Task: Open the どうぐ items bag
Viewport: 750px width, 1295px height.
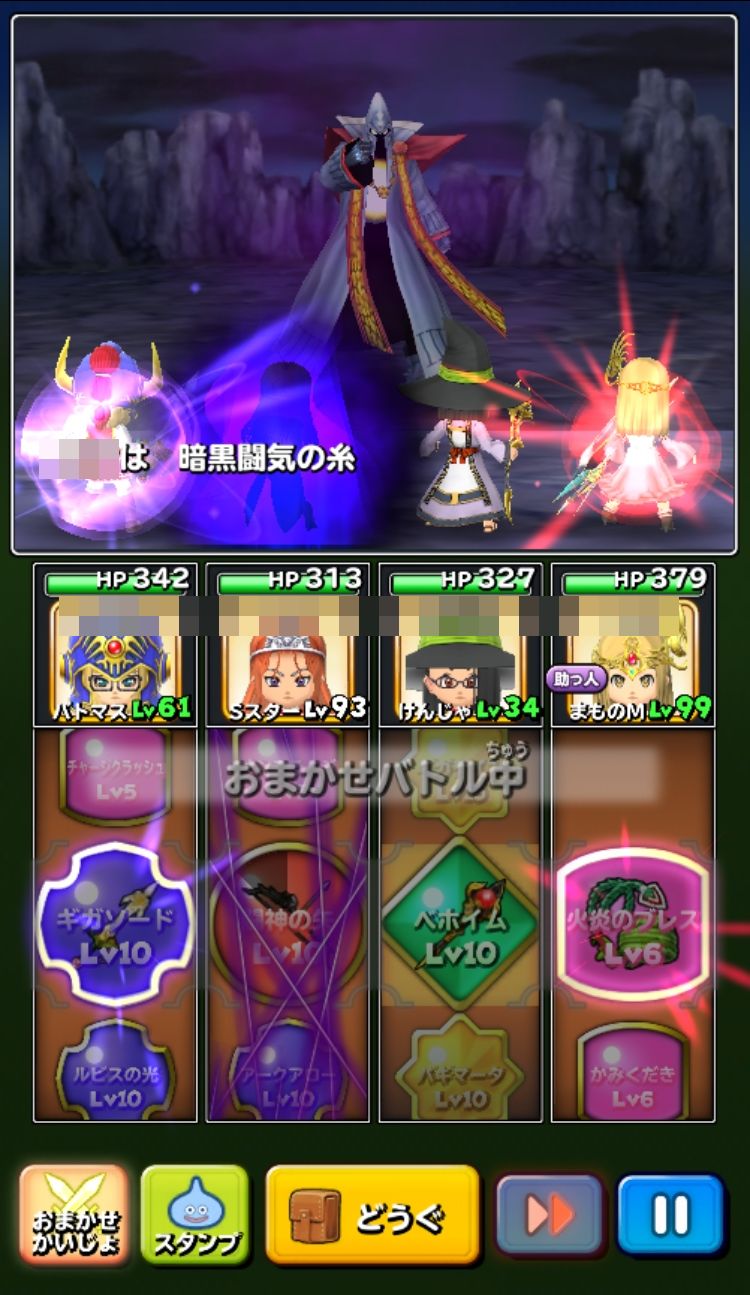Action: point(372,1214)
